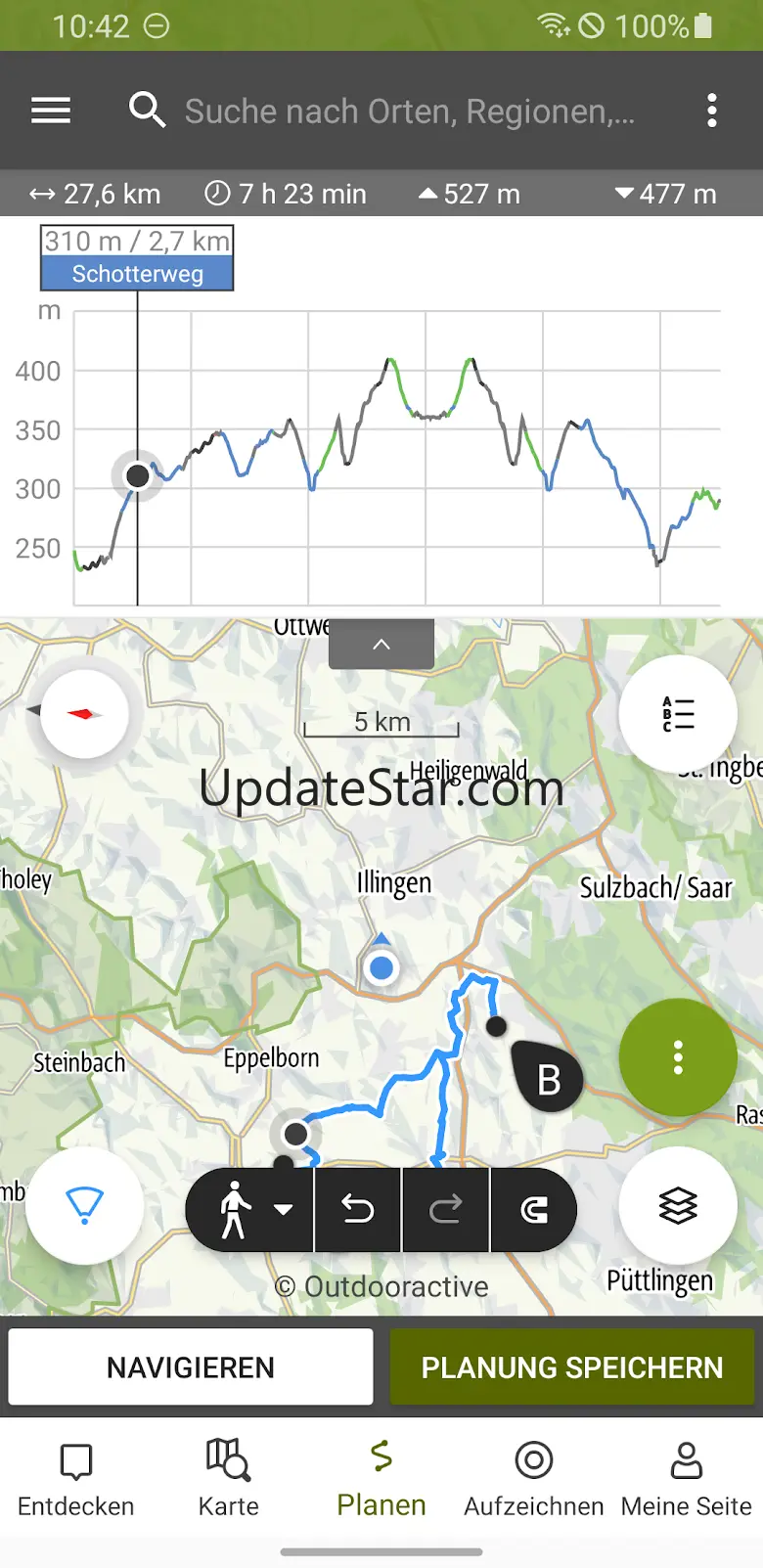Open the hamburger navigation menu
The image size is (763, 1568).
point(51,111)
